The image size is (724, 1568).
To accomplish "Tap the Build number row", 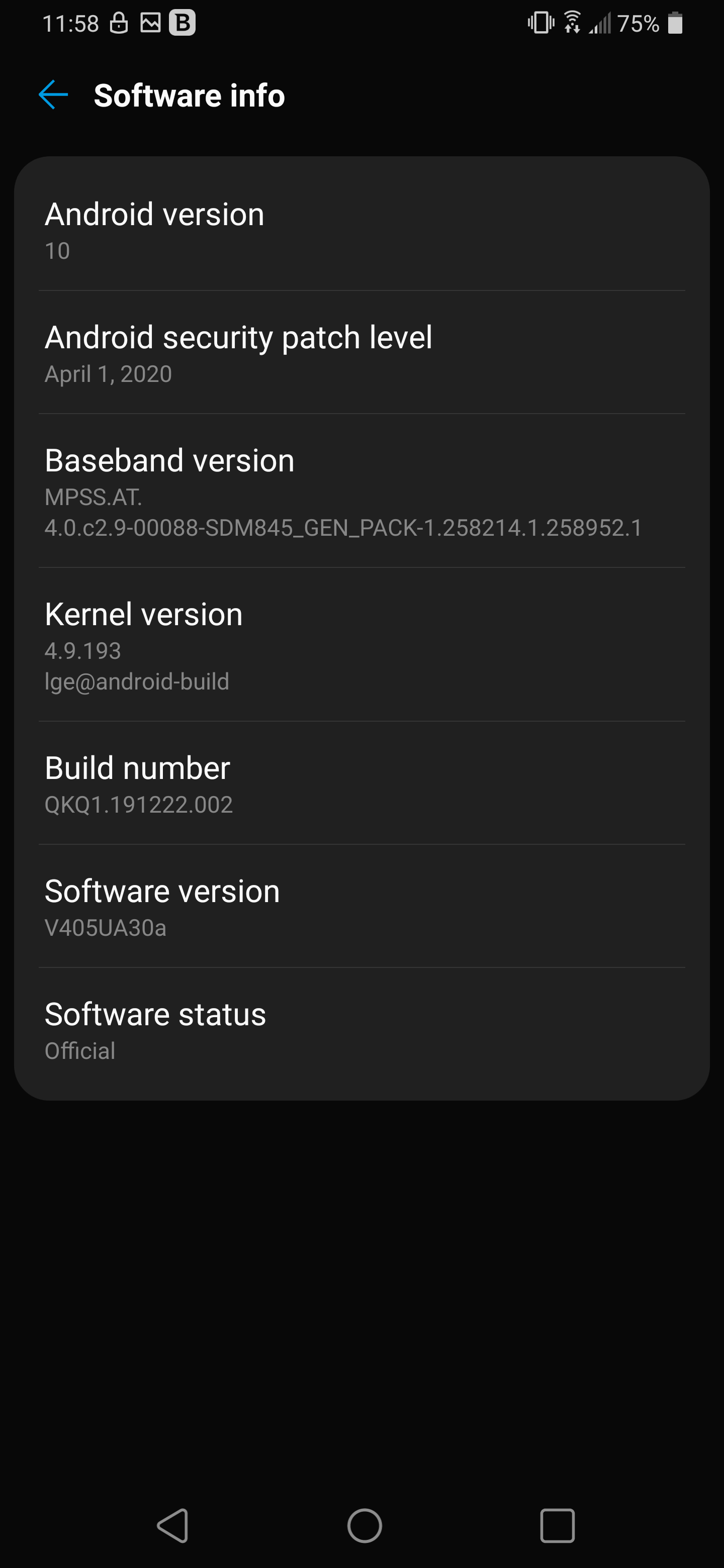I will (361, 783).
